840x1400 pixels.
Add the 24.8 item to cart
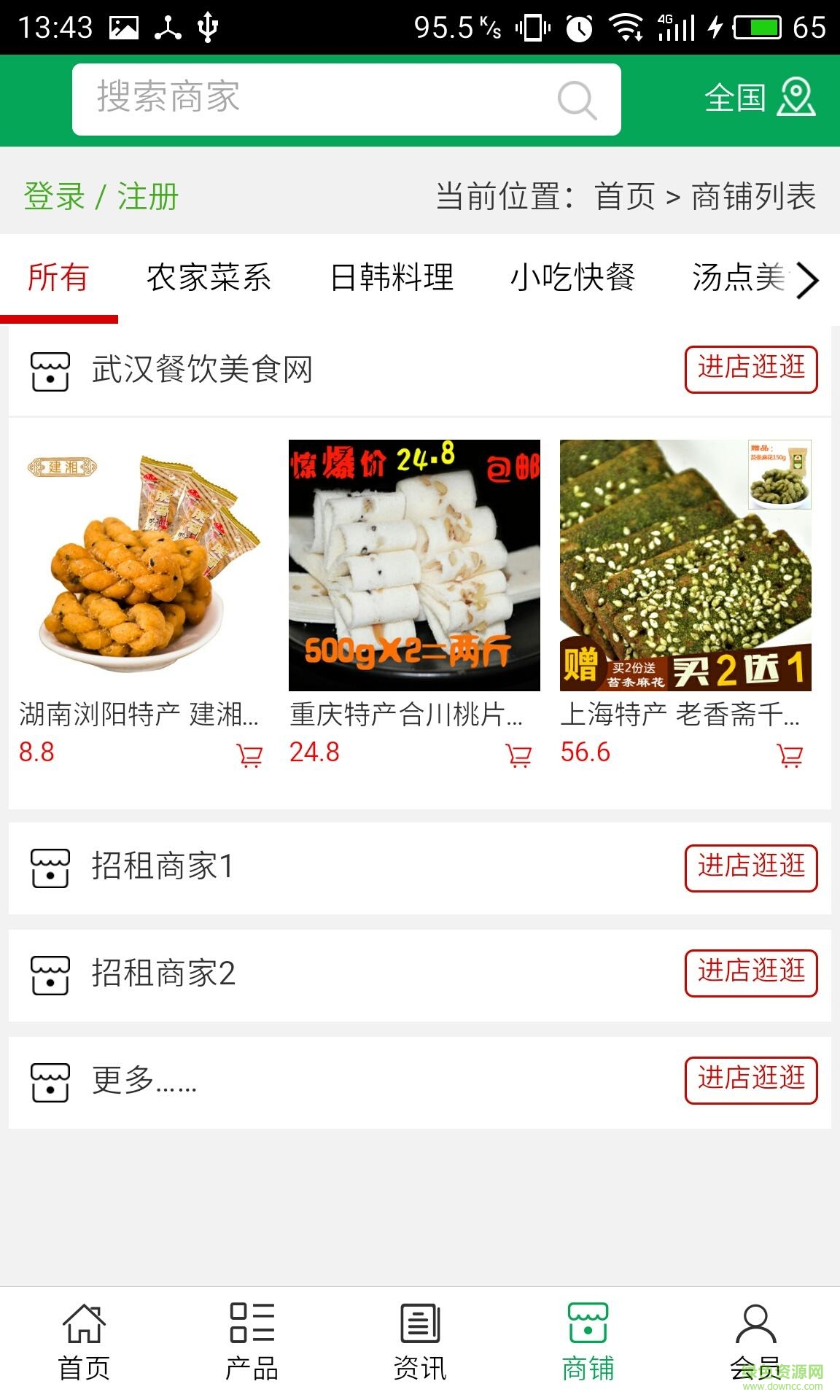coord(518,755)
